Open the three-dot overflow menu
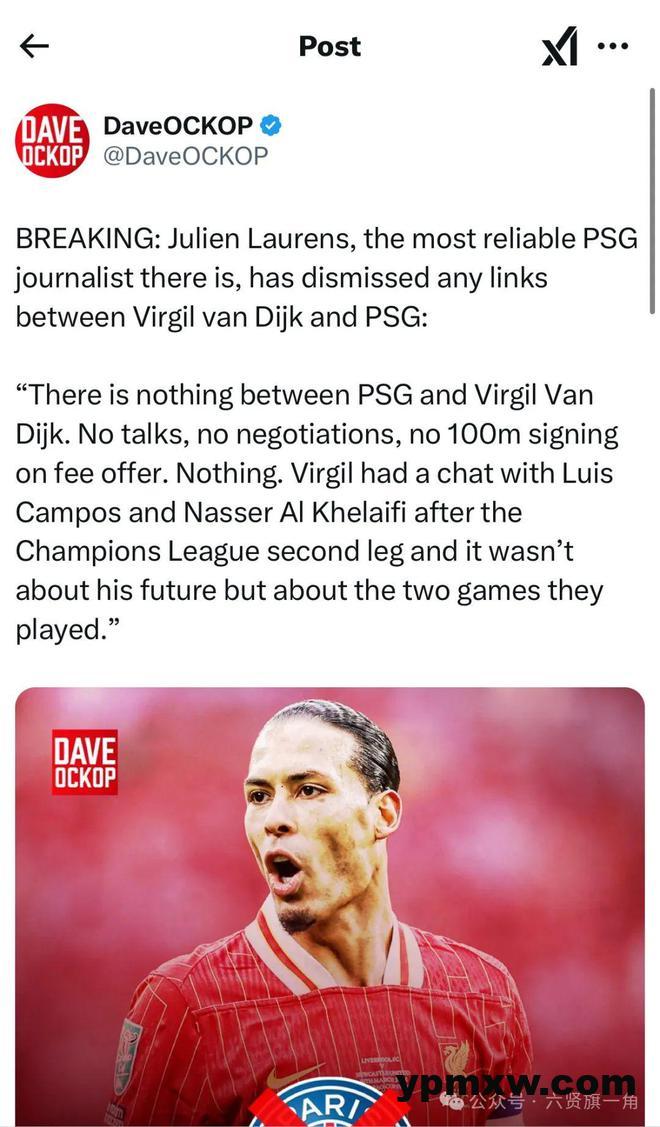The width and height of the screenshot is (660, 1127). click(x=613, y=46)
